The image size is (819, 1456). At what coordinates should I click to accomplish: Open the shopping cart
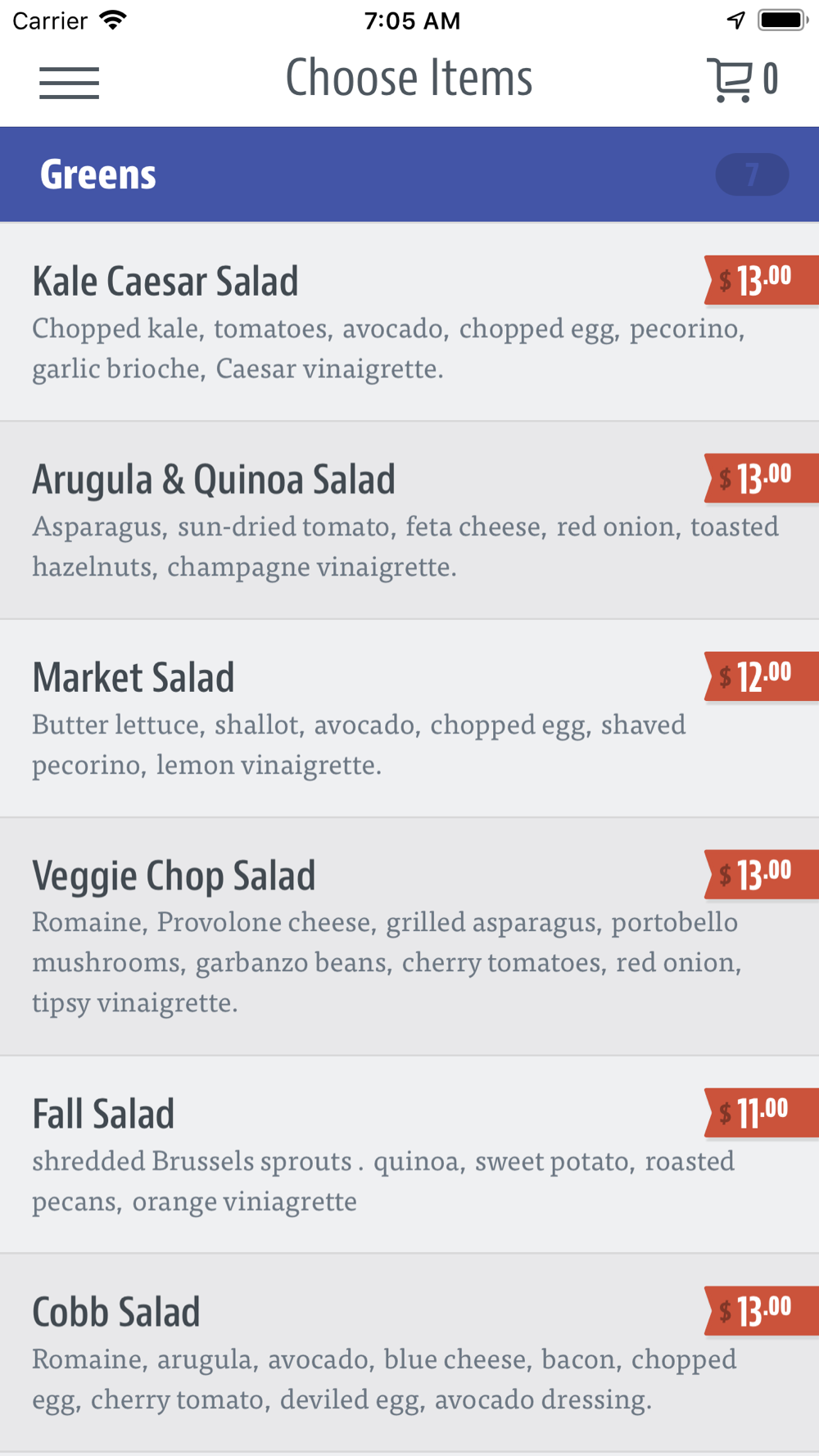[x=742, y=79]
